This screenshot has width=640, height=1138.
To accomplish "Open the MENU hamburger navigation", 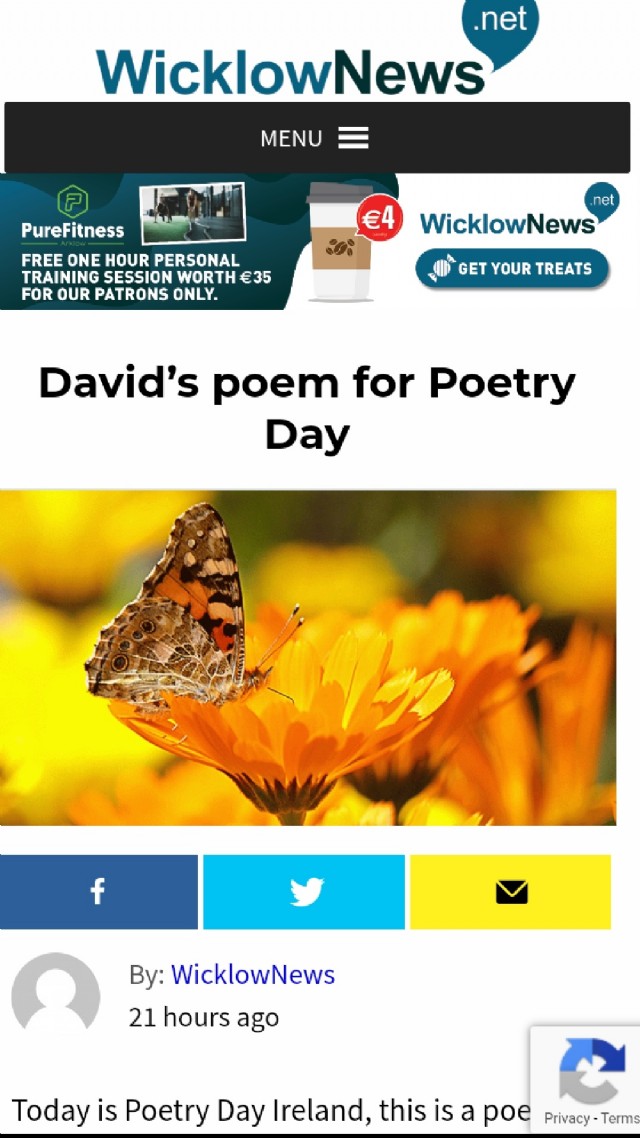I will pyautogui.click(x=316, y=138).
